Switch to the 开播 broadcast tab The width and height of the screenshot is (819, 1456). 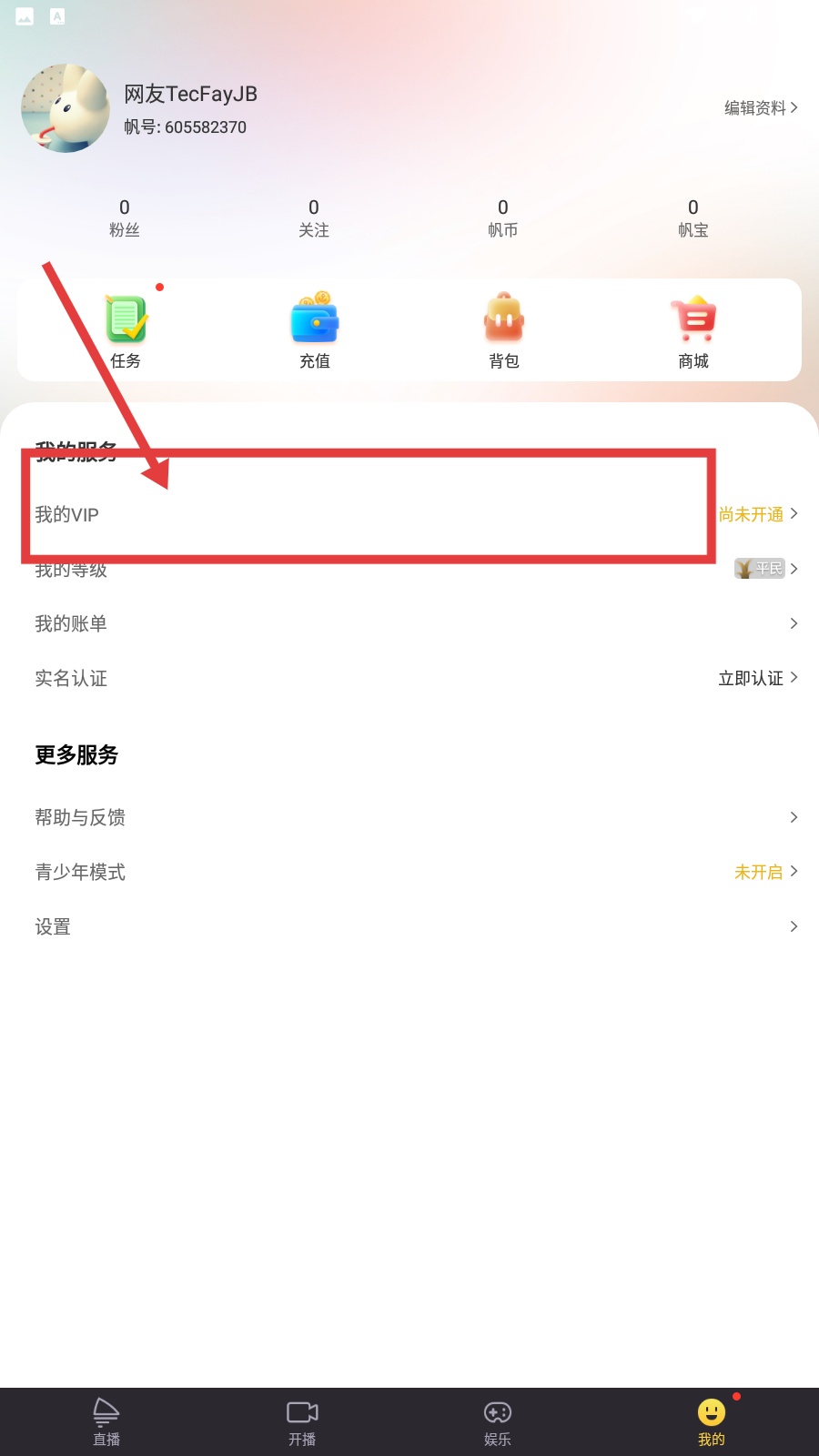[302, 1421]
